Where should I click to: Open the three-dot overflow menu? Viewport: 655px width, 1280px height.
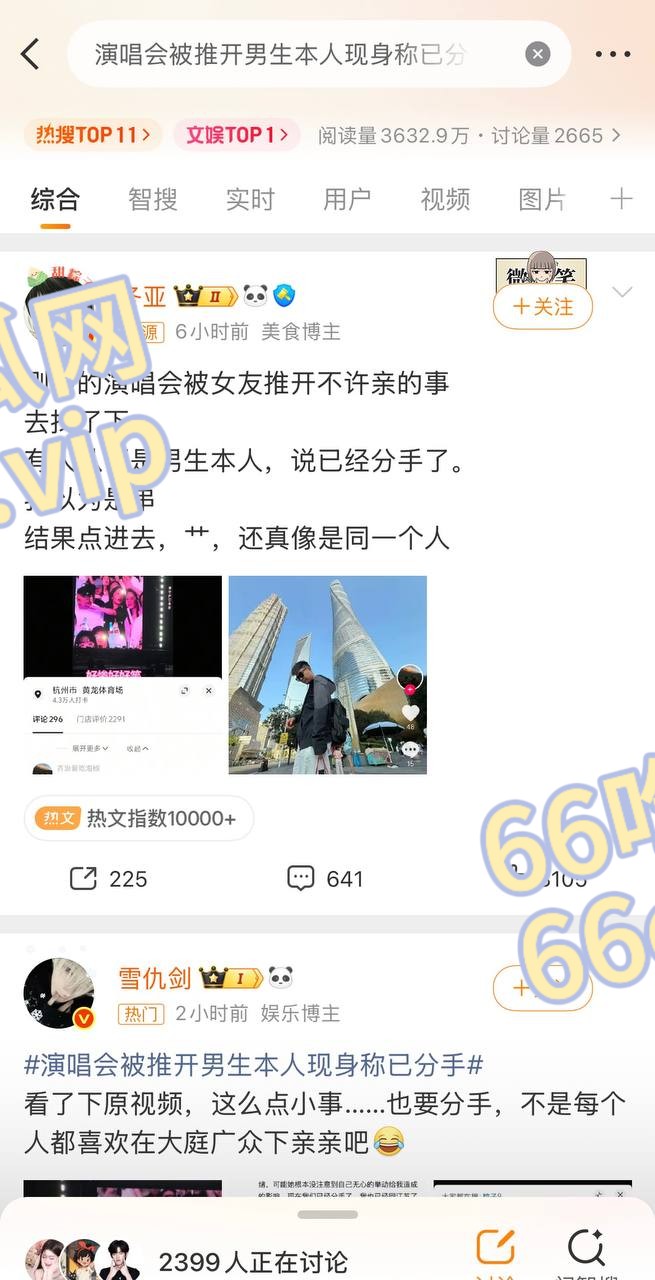pos(613,54)
